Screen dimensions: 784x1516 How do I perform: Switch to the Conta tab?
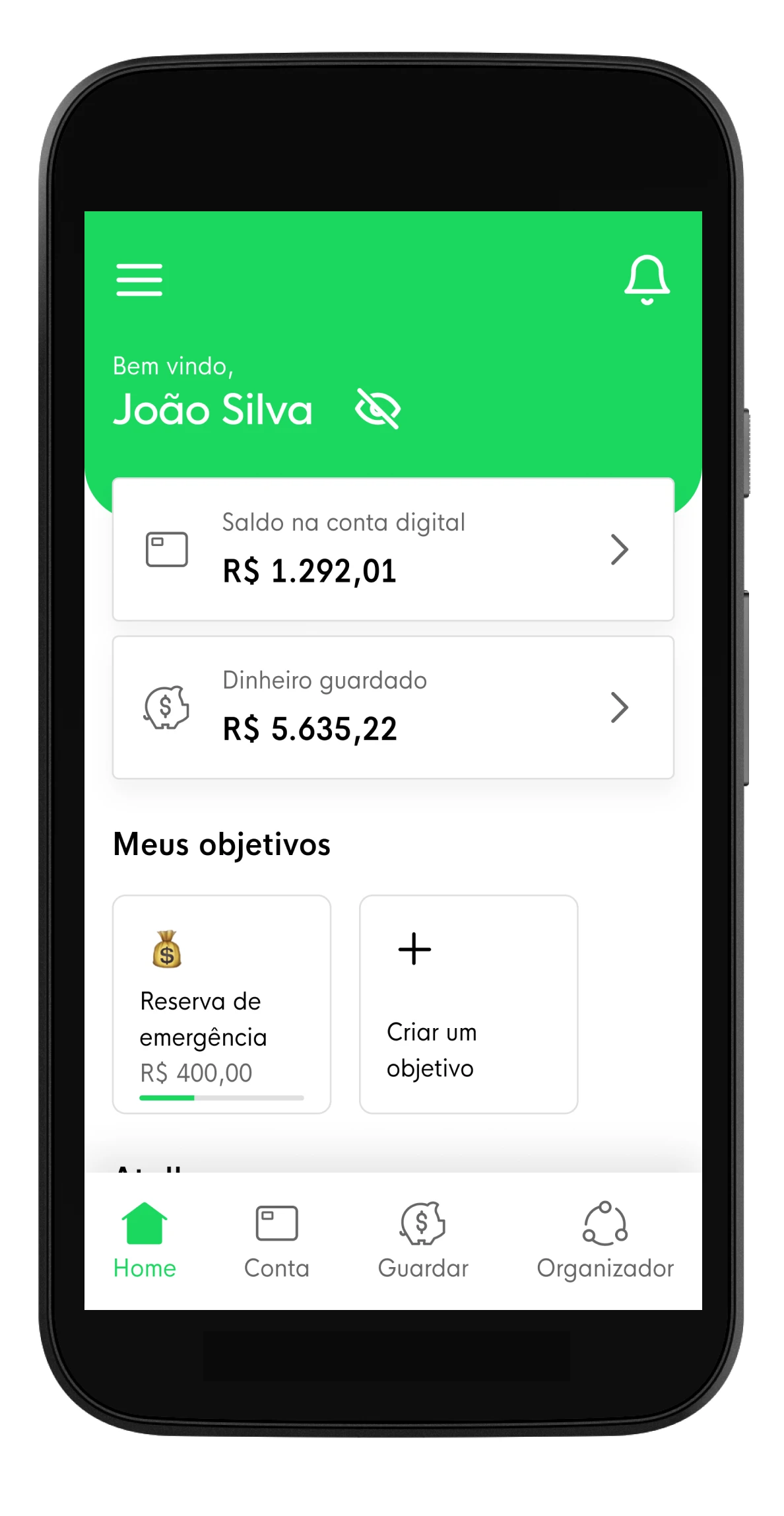tap(277, 1241)
